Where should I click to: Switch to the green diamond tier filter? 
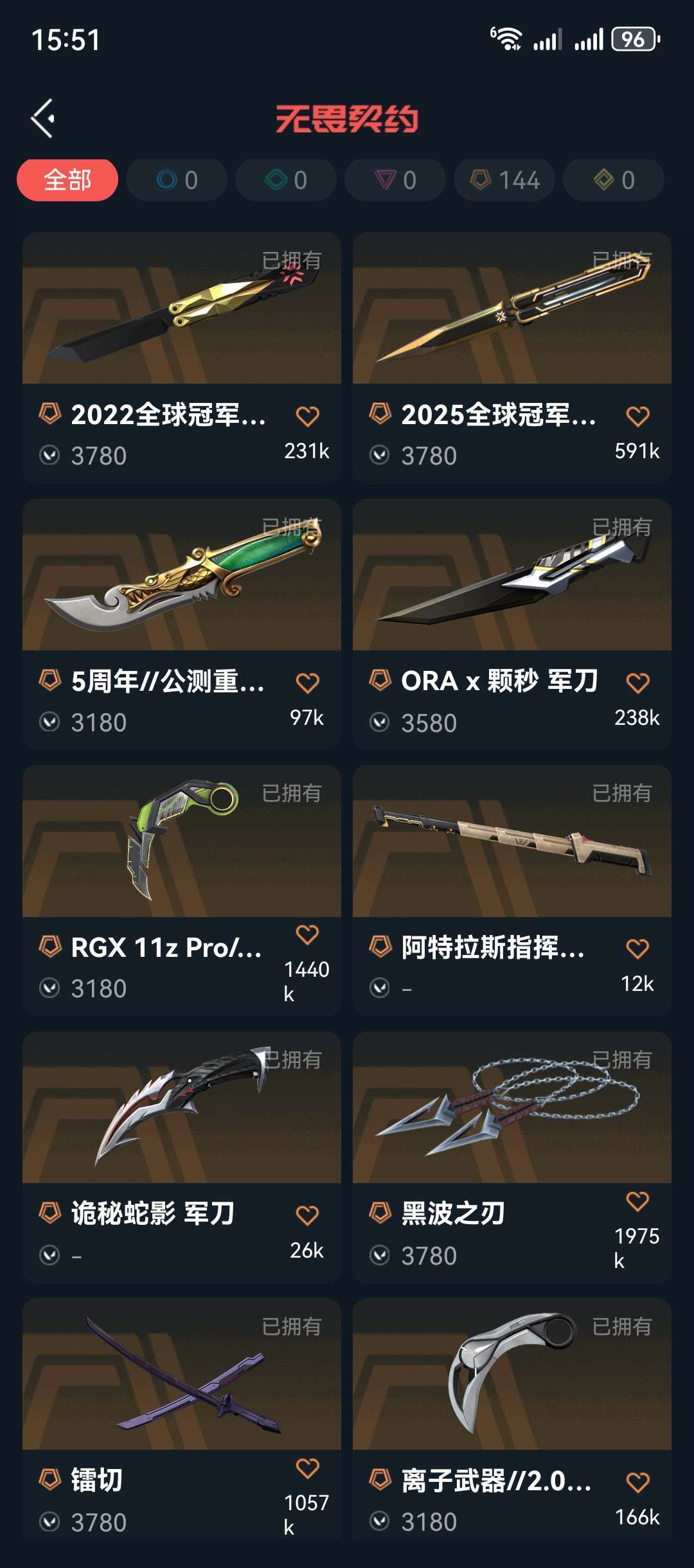point(286,180)
